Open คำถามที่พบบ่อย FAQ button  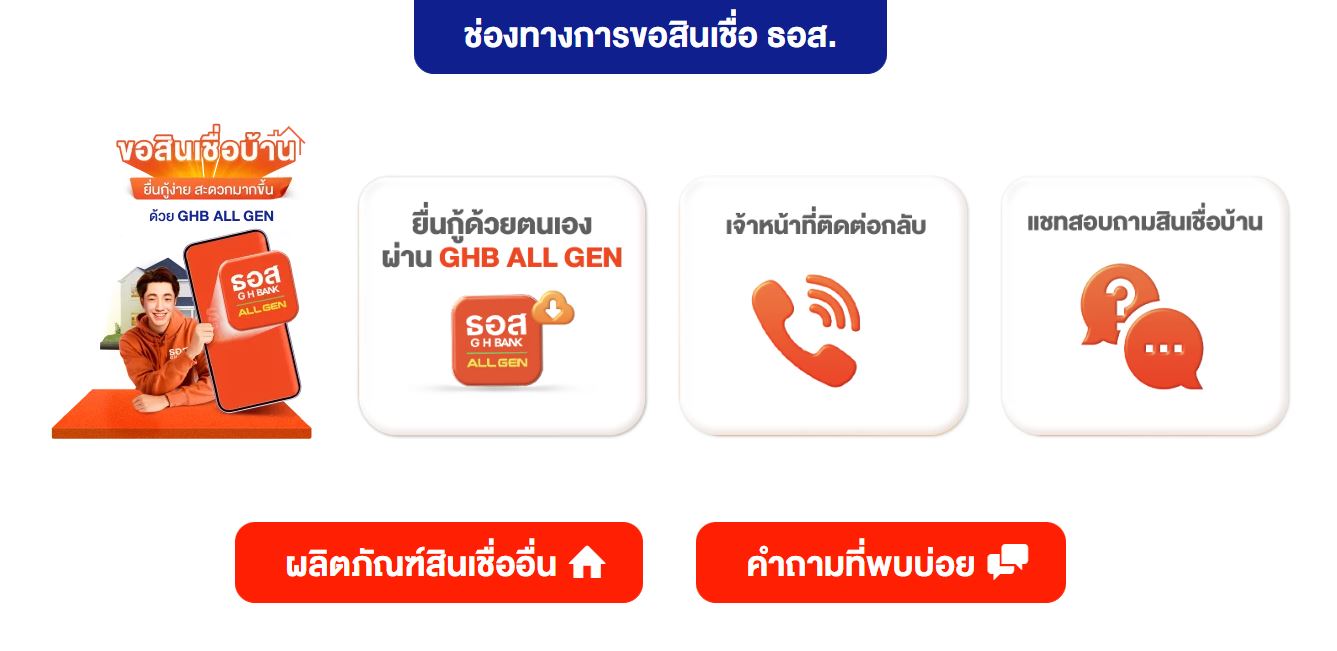click(x=881, y=563)
